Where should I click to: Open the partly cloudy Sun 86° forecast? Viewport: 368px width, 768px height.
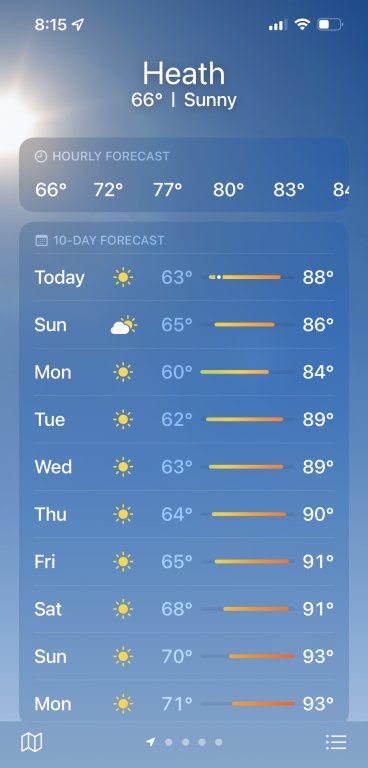184,325
